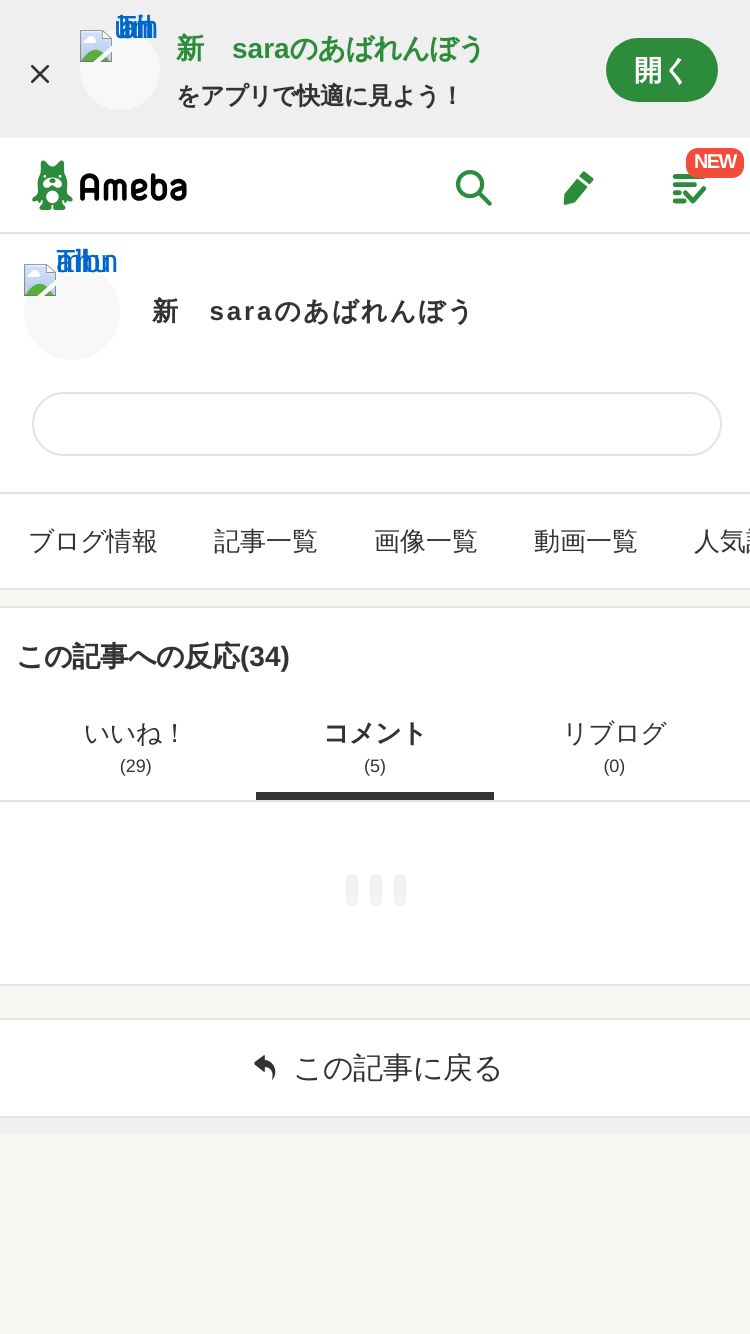This screenshot has width=750, height=1334.
Task: Select 動画一覧 video list
Action: tap(585, 541)
